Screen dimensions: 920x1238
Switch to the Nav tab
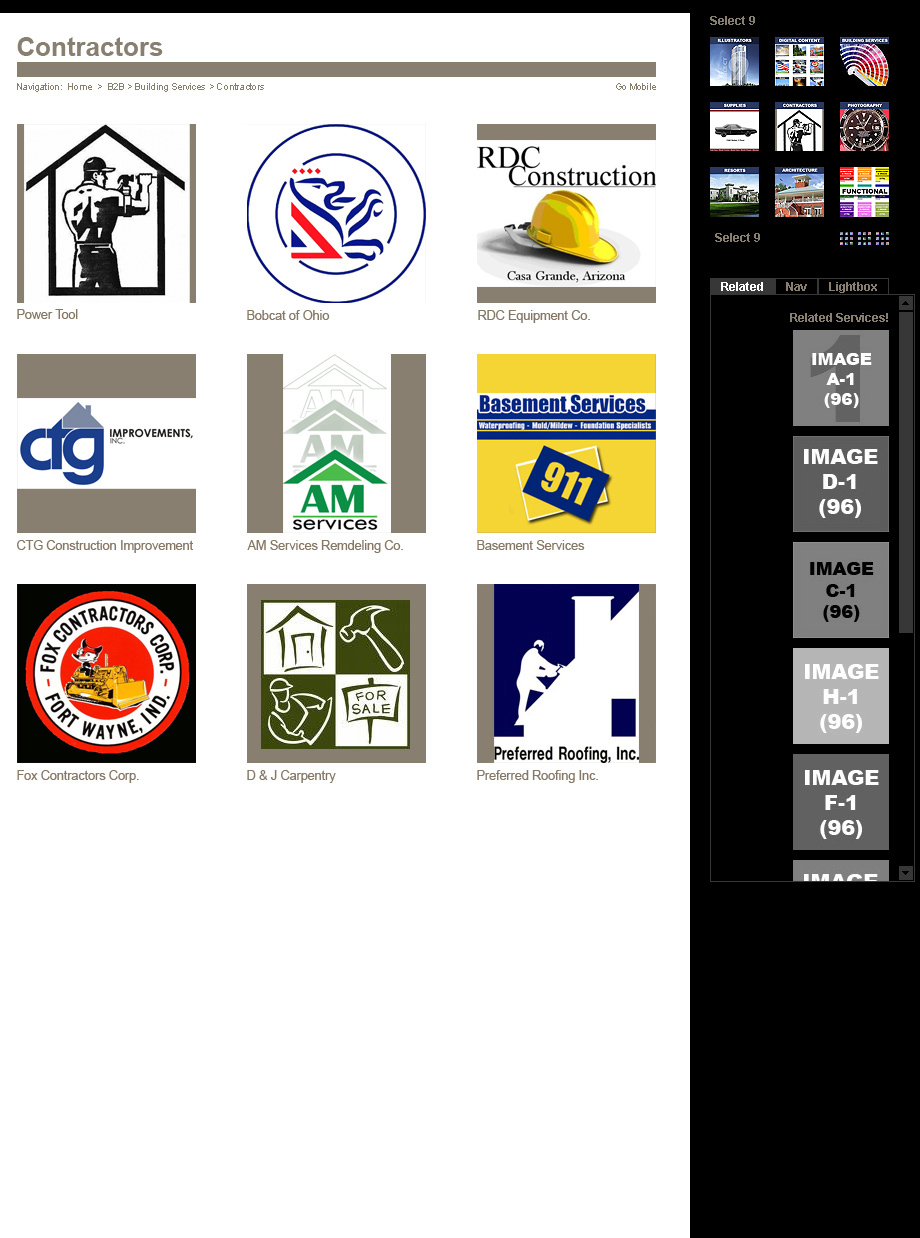pyautogui.click(x=796, y=287)
